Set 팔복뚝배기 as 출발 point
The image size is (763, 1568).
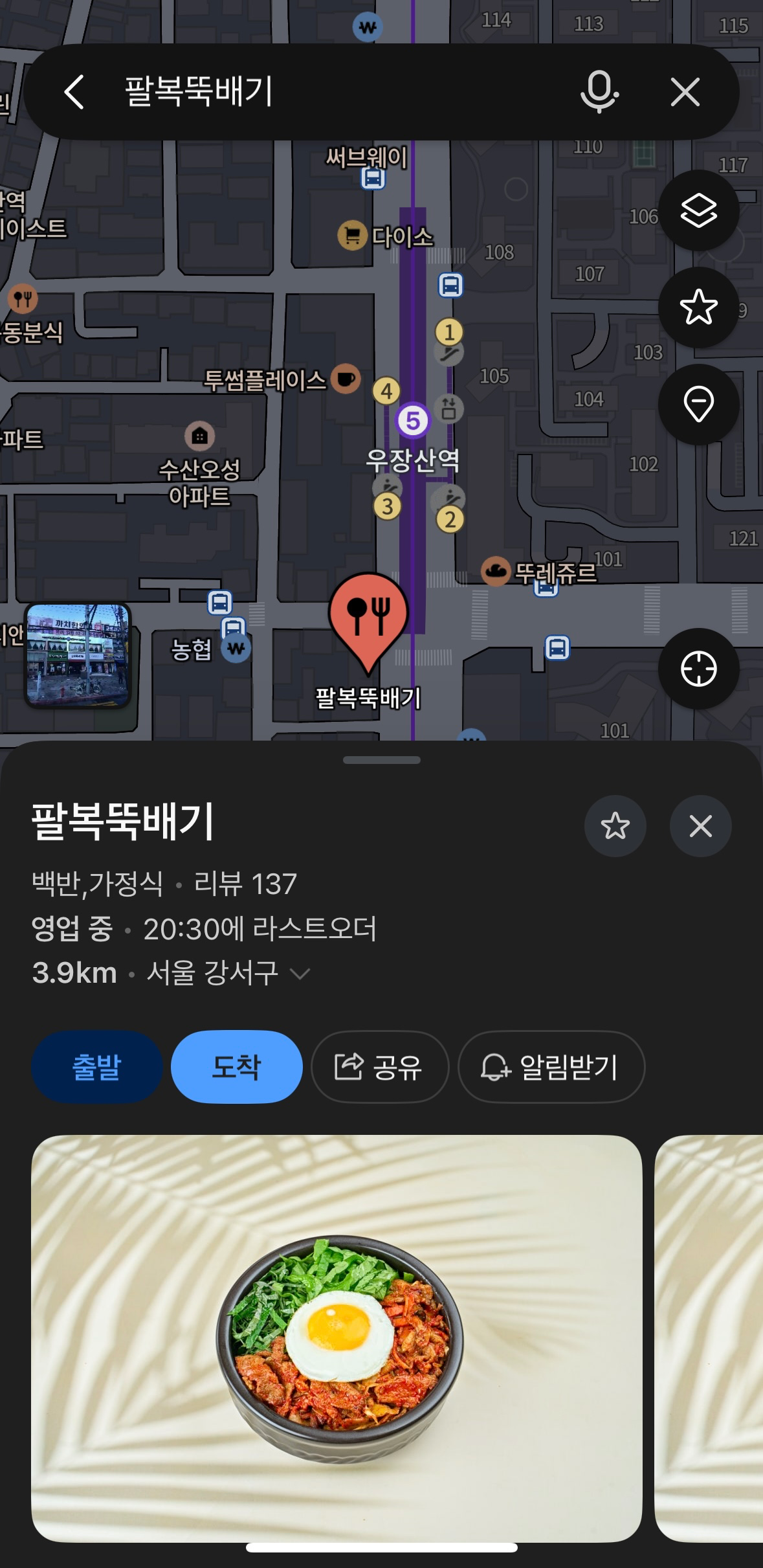click(97, 1067)
